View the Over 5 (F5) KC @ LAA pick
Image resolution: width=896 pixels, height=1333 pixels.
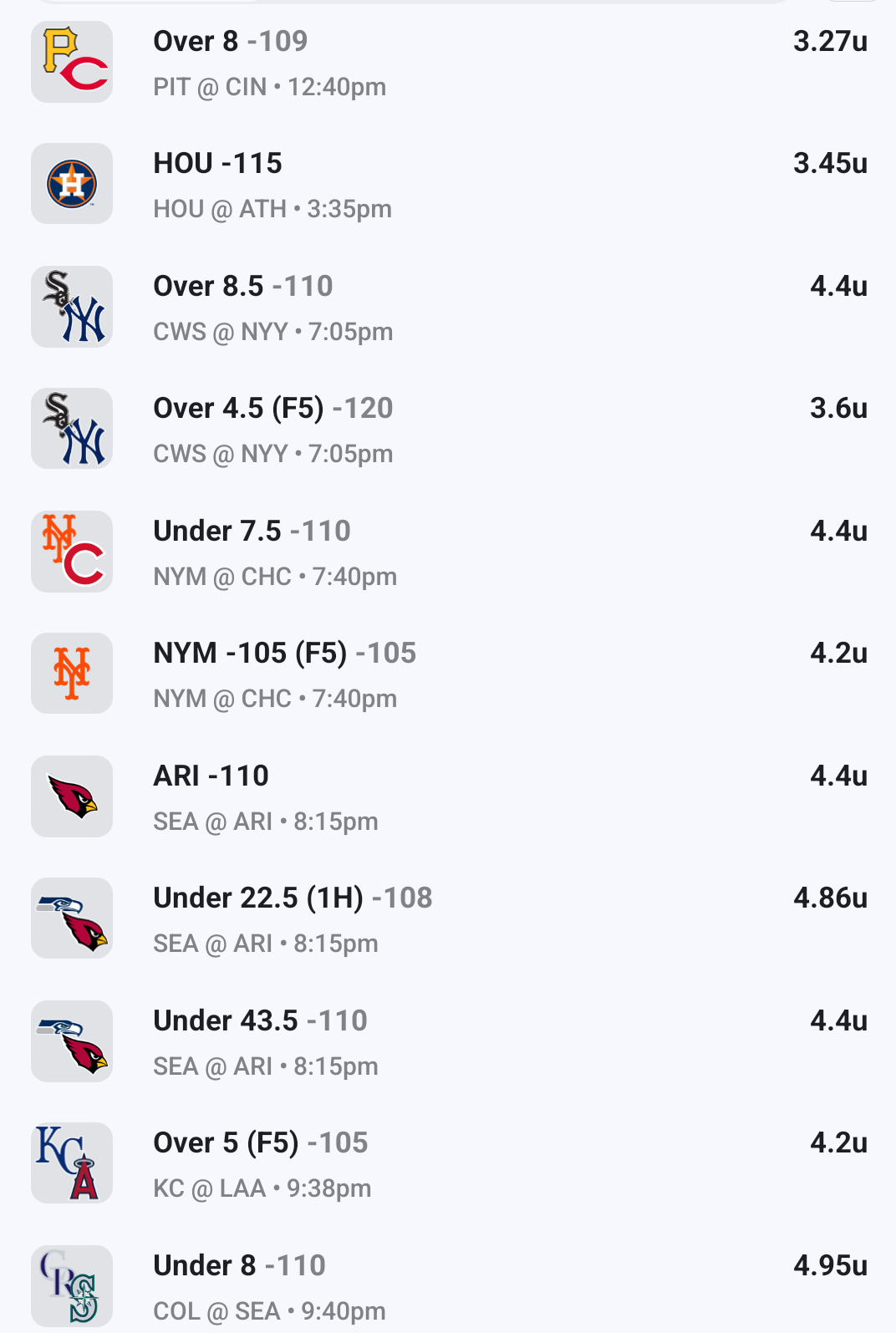260,1143
